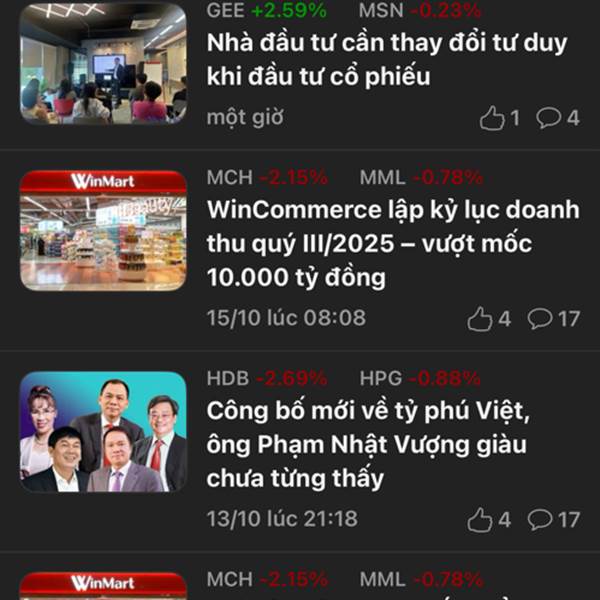The image size is (600, 600).
Task: Open the article "Nhà đầu tư cần thay đổi tư duy"
Action: click(x=386, y=59)
